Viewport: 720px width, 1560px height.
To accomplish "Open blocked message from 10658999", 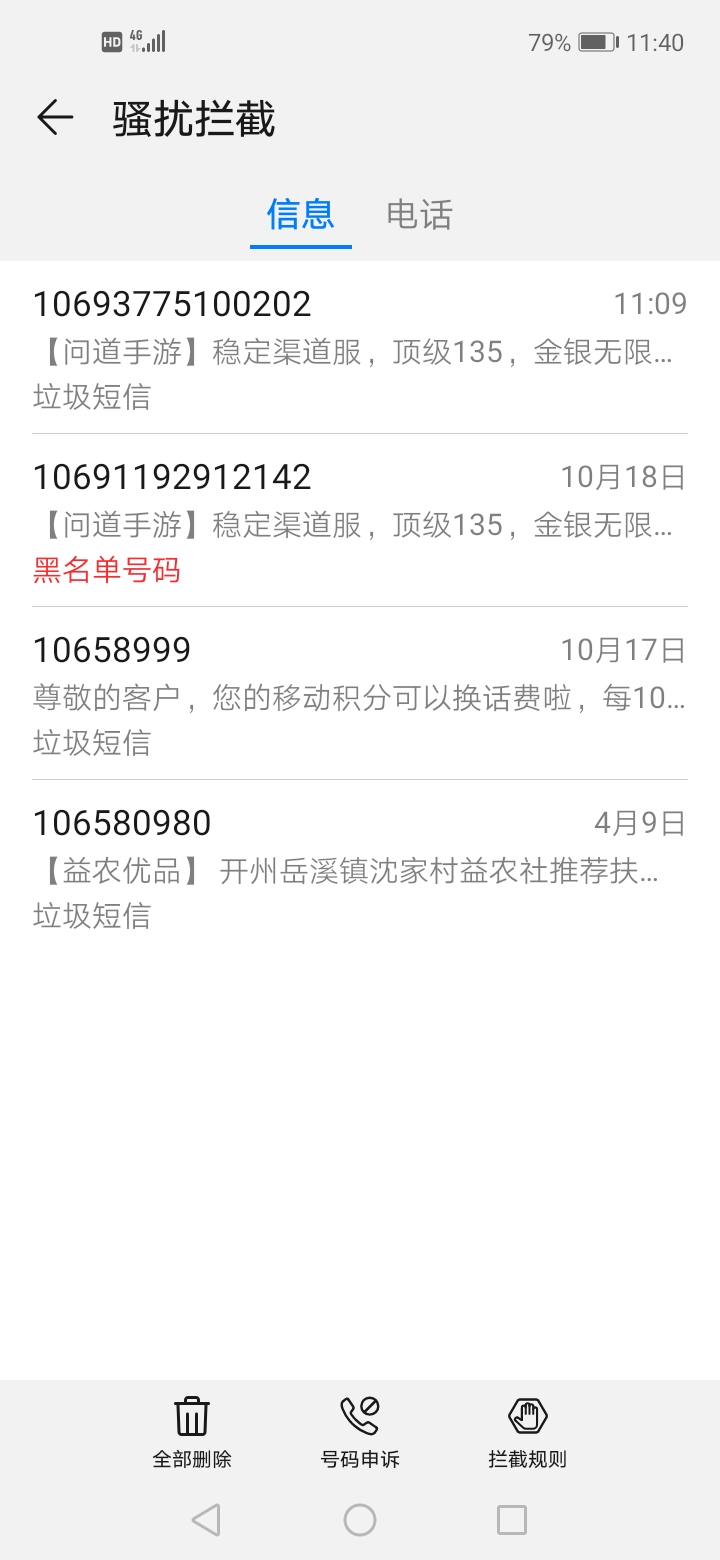I will (x=360, y=694).
